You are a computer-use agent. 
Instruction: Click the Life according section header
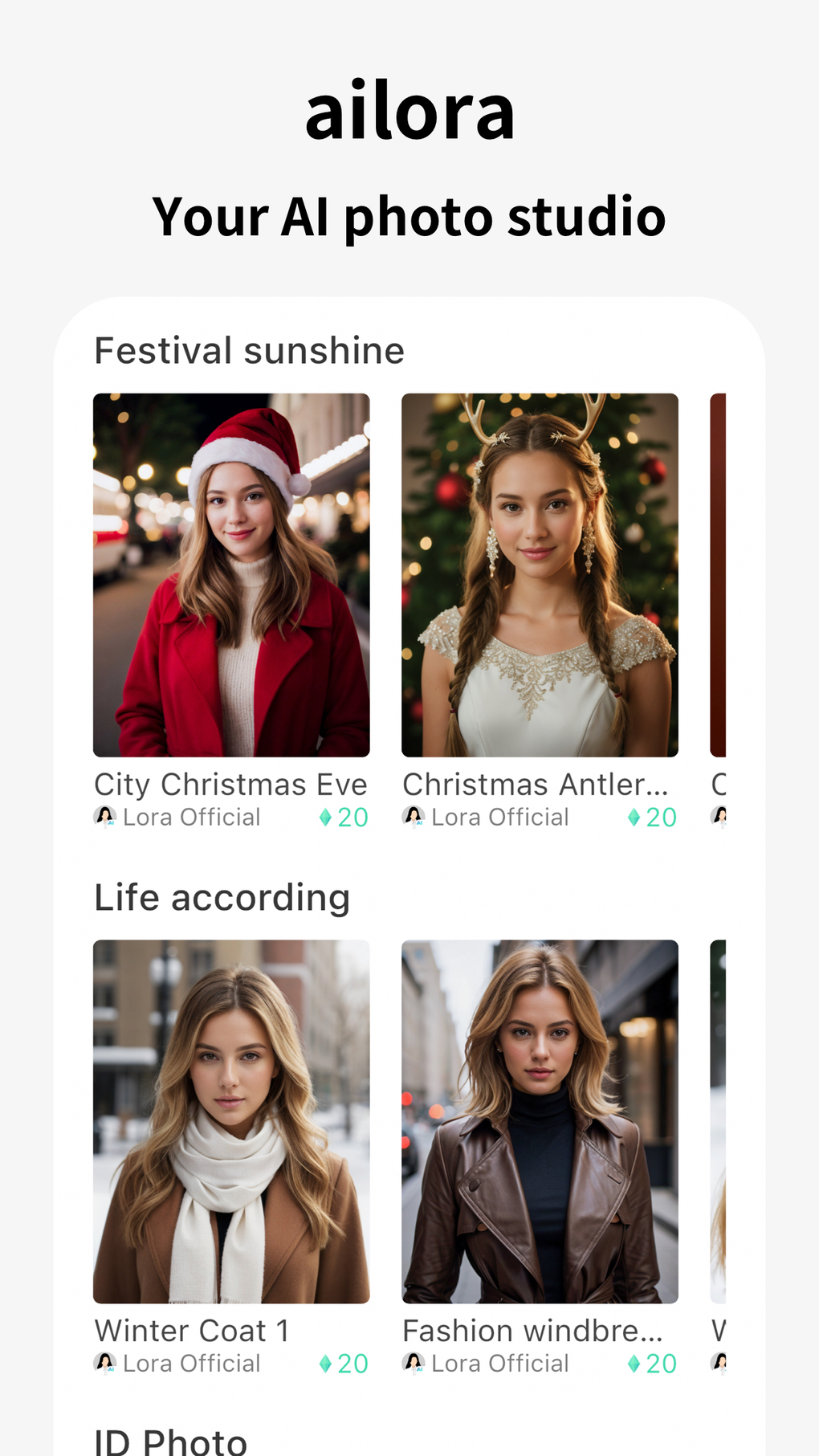point(222,897)
